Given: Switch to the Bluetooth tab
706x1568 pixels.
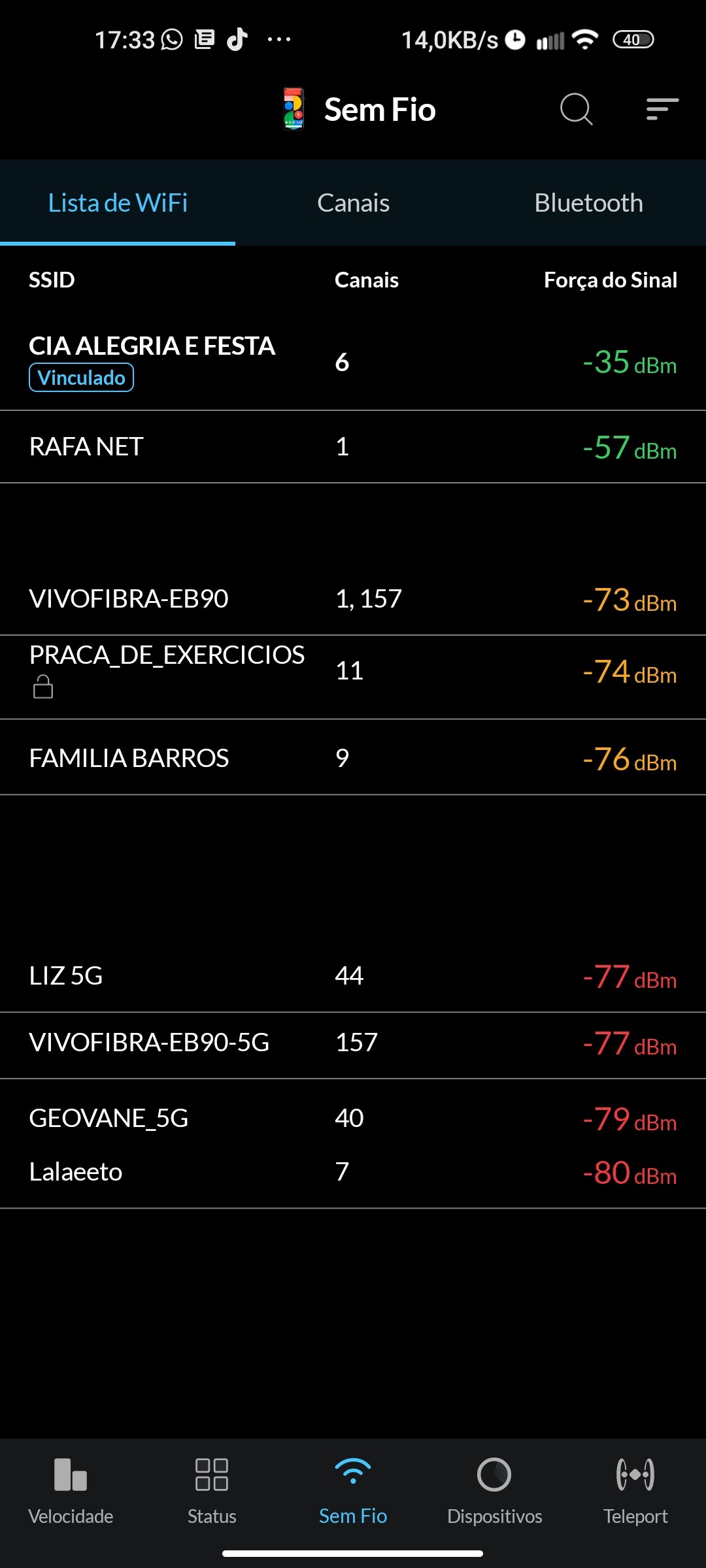Looking at the screenshot, I should coord(588,203).
